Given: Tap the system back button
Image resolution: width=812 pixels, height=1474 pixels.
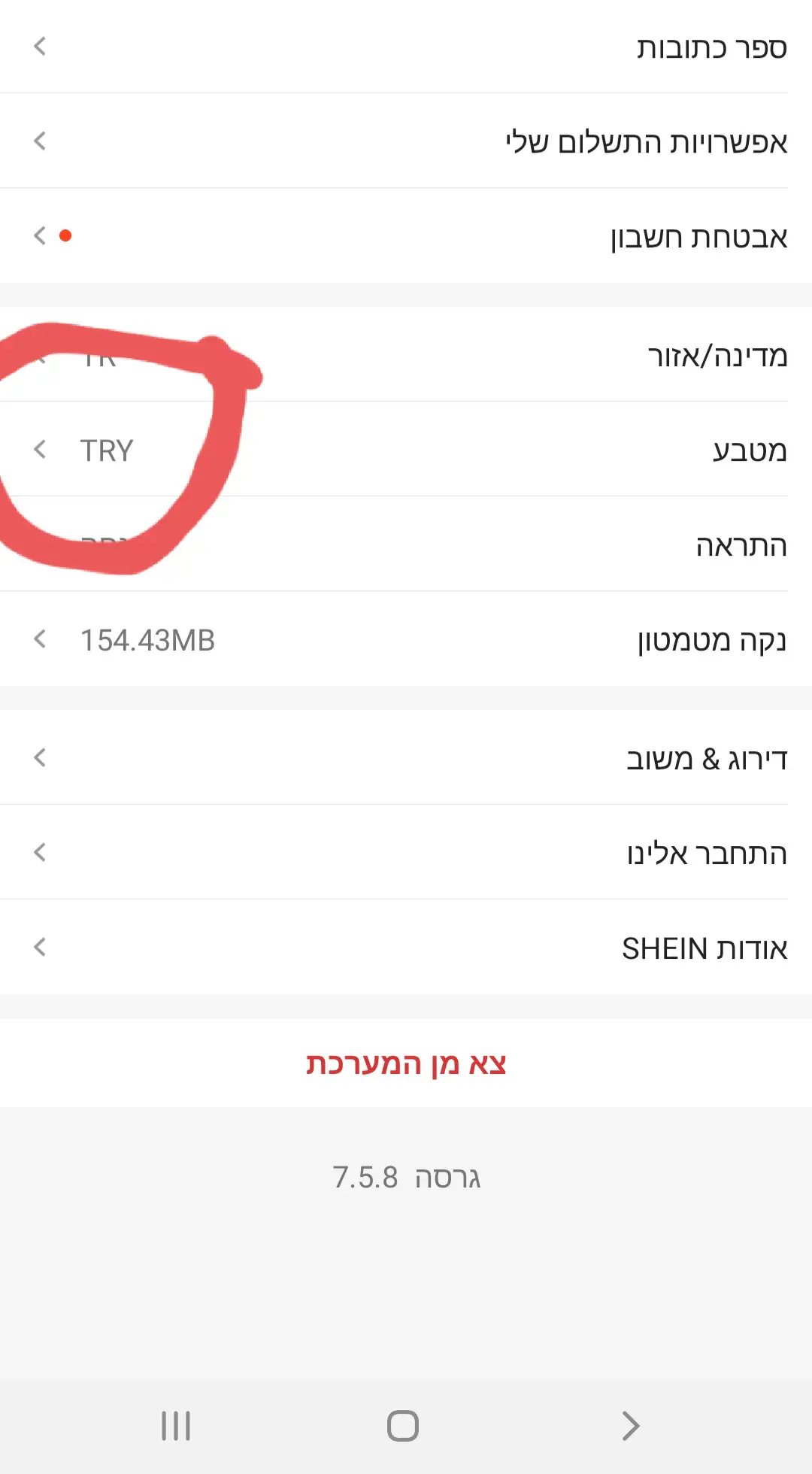Looking at the screenshot, I should 630,1426.
